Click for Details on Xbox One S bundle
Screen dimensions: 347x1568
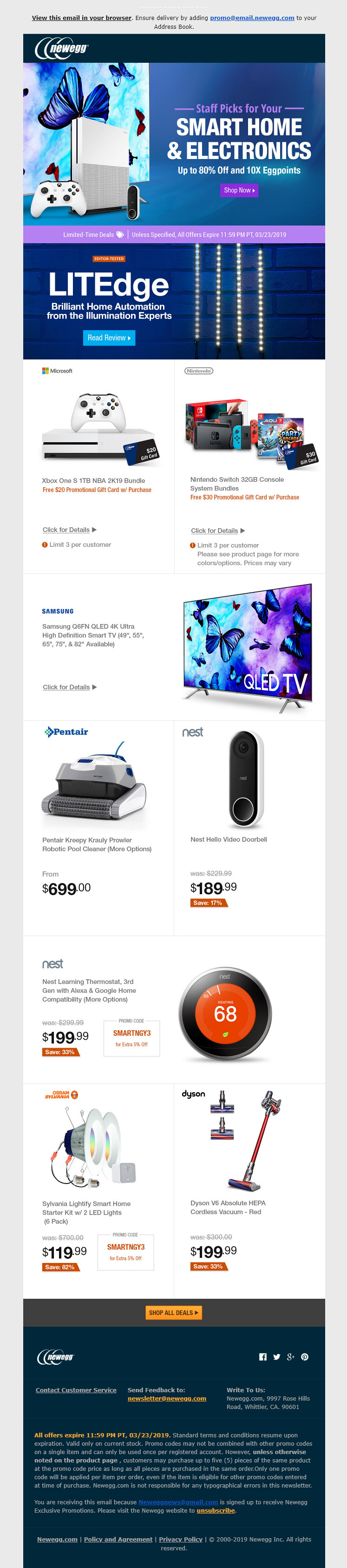tap(66, 530)
